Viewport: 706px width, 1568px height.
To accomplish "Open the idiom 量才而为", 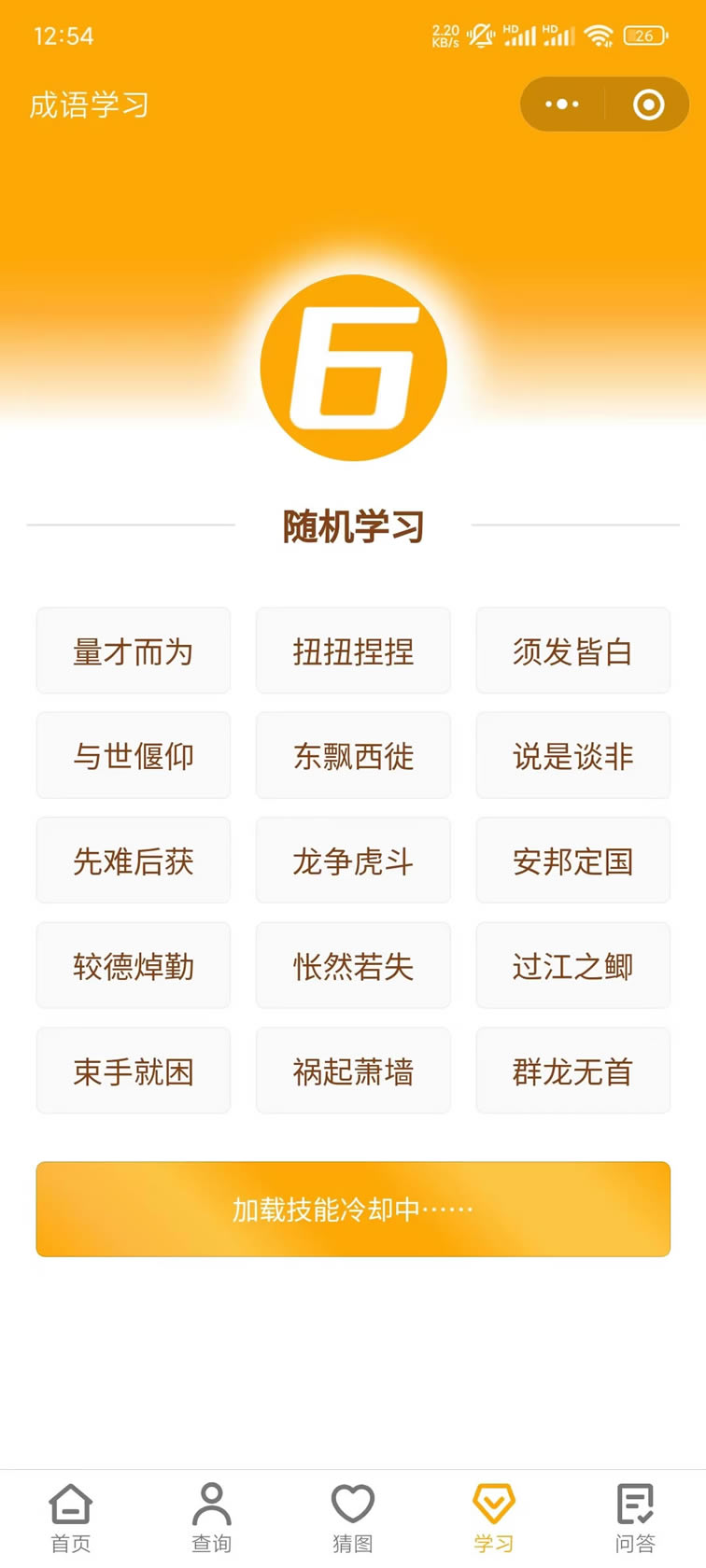I will pos(134,651).
